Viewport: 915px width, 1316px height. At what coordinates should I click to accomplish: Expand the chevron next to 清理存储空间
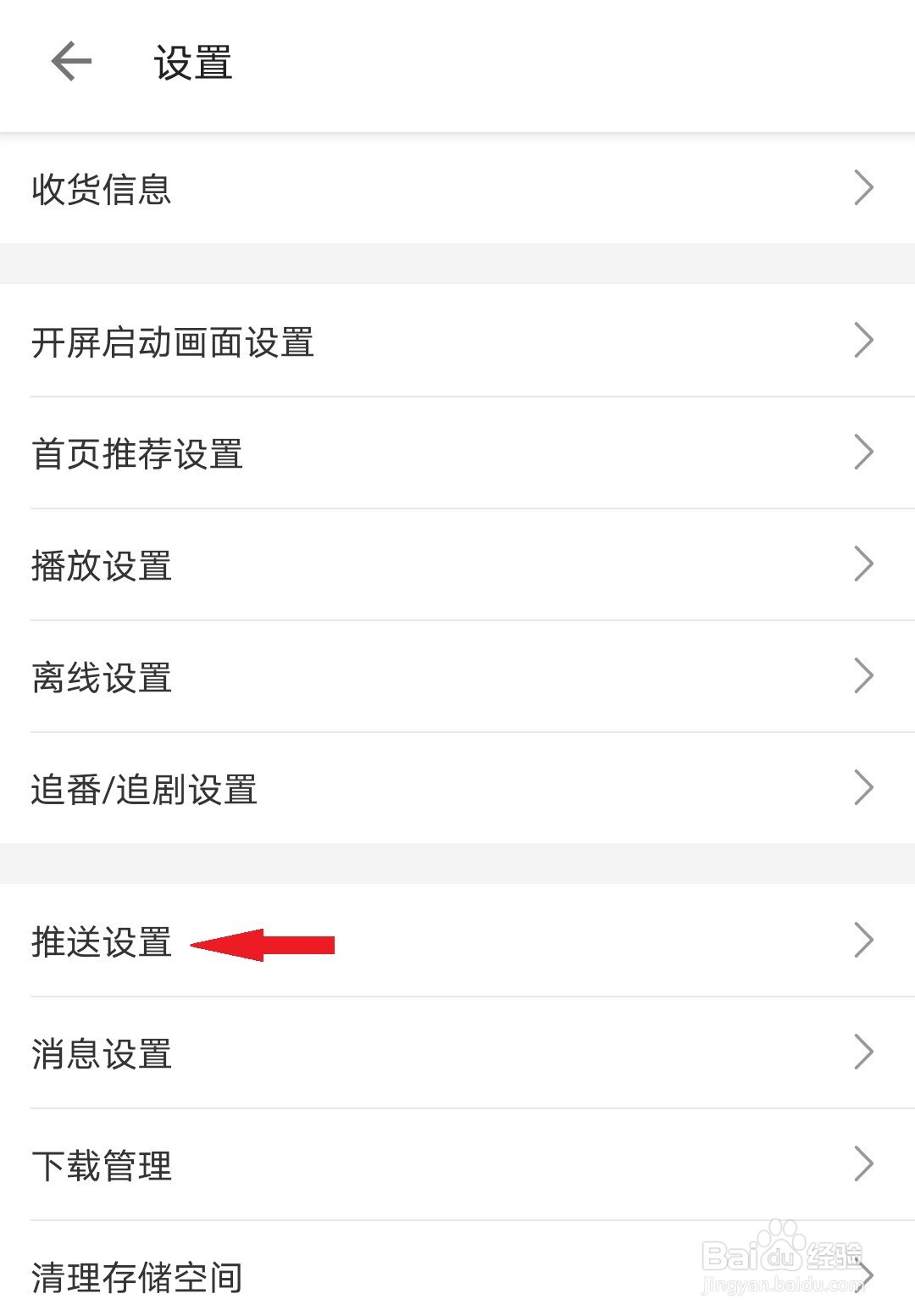[x=862, y=1275]
